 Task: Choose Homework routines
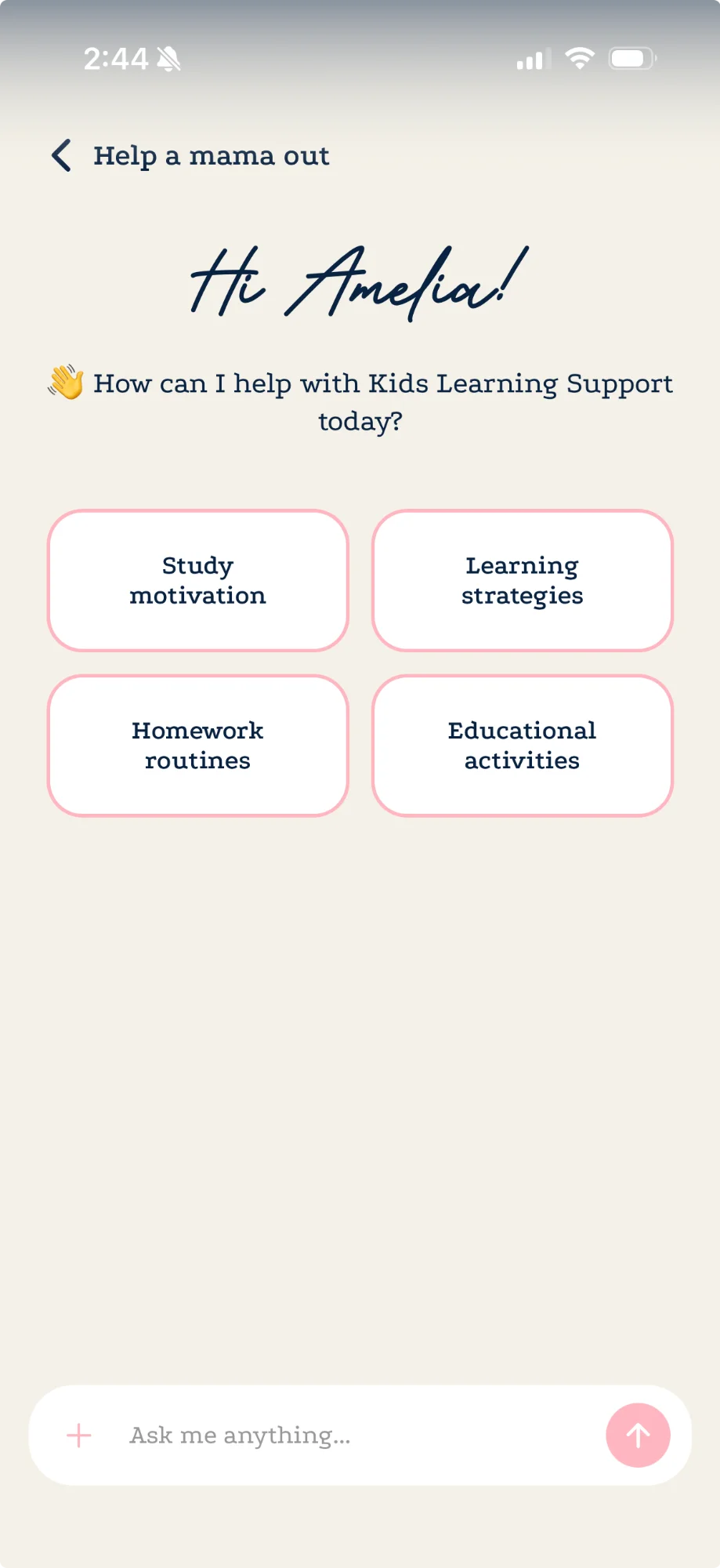tap(197, 746)
